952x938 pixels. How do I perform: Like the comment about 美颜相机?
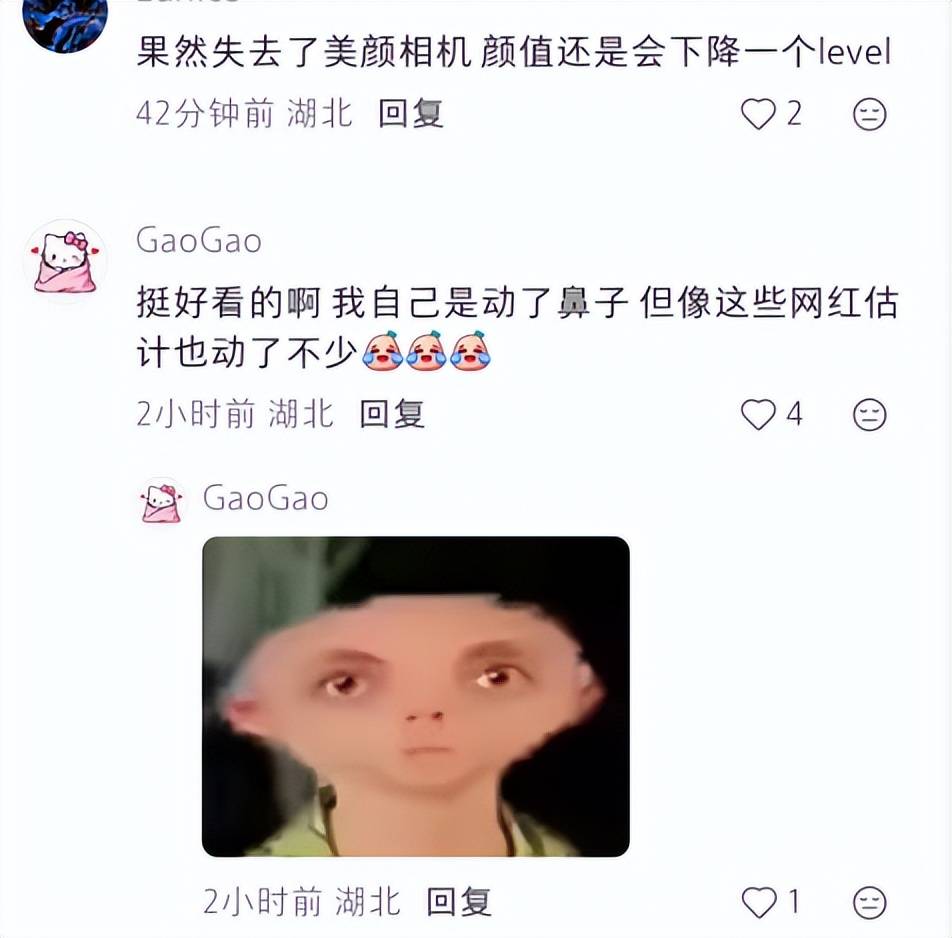(x=758, y=115)
